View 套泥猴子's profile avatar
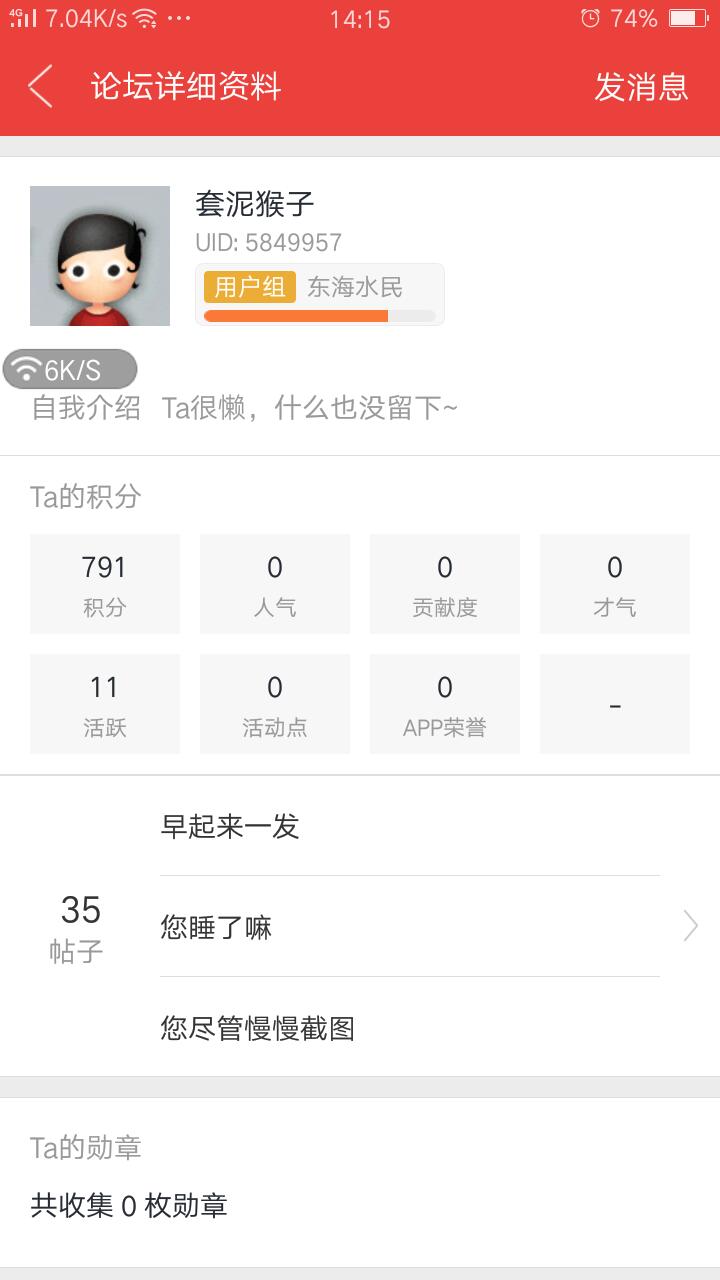Screen dimensions: 720x1280 [100, 256]
